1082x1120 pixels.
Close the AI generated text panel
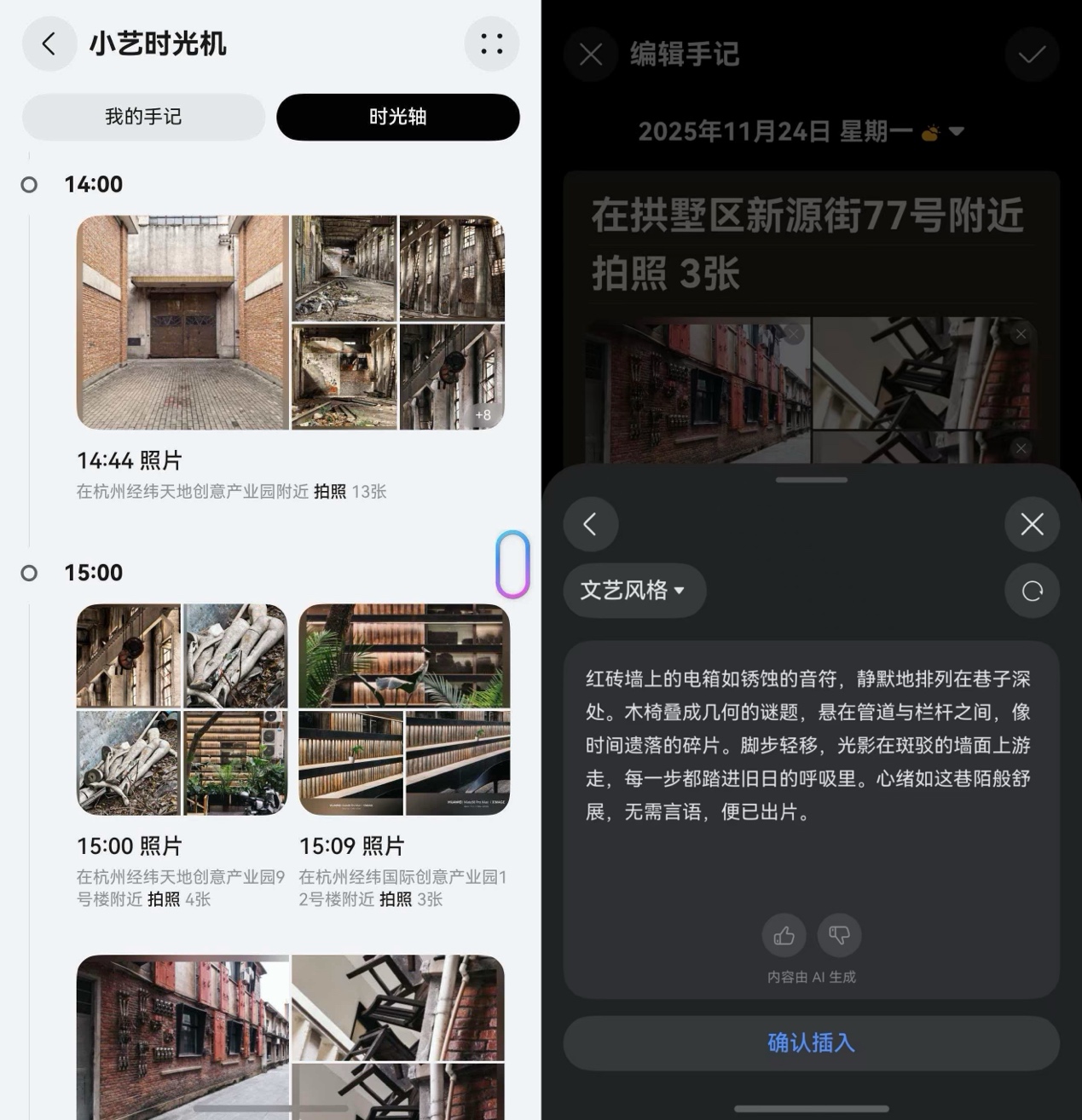click(x=1032, y=524)
